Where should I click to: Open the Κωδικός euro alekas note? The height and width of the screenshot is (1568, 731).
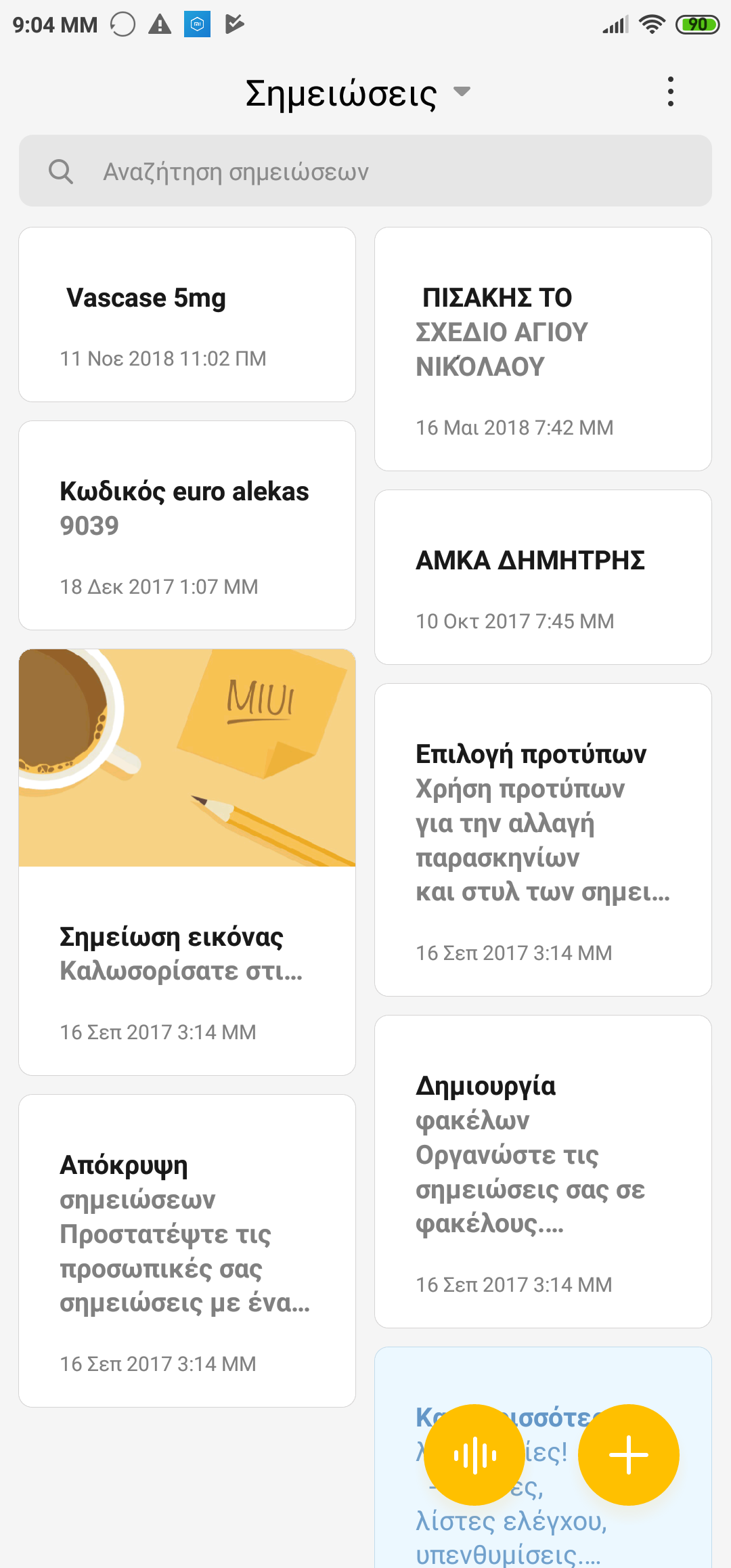click(187, 525)
